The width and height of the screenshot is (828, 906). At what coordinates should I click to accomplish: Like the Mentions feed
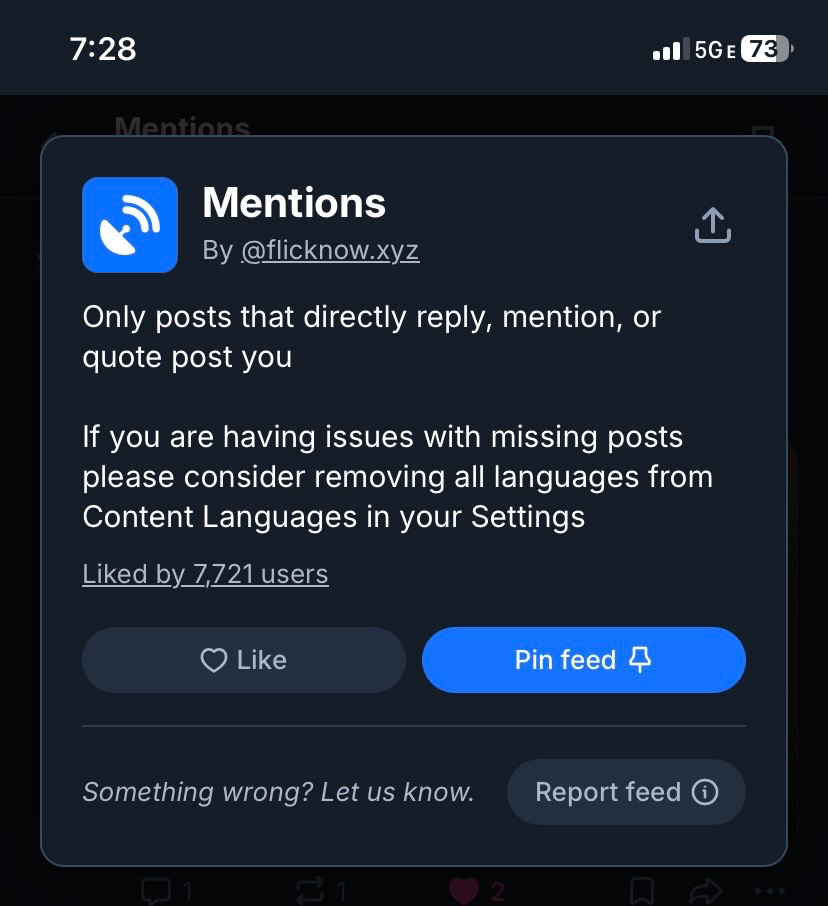[x=244, y=660]
